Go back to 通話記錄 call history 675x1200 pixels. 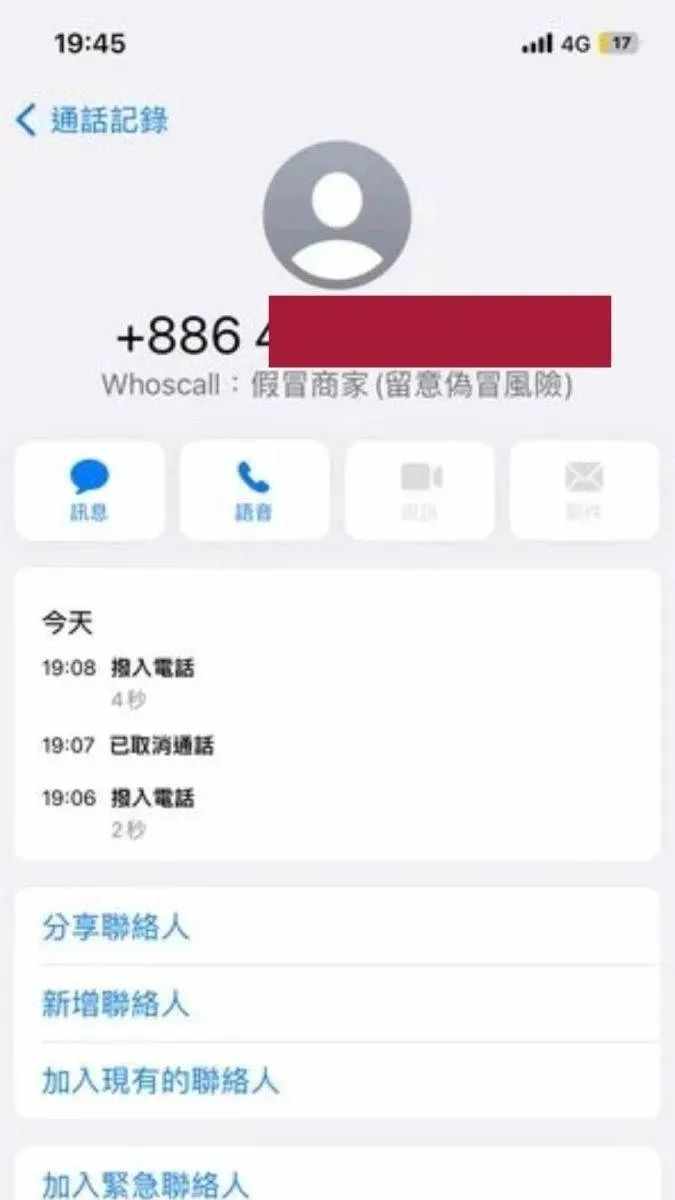click(x=92, y=121)
